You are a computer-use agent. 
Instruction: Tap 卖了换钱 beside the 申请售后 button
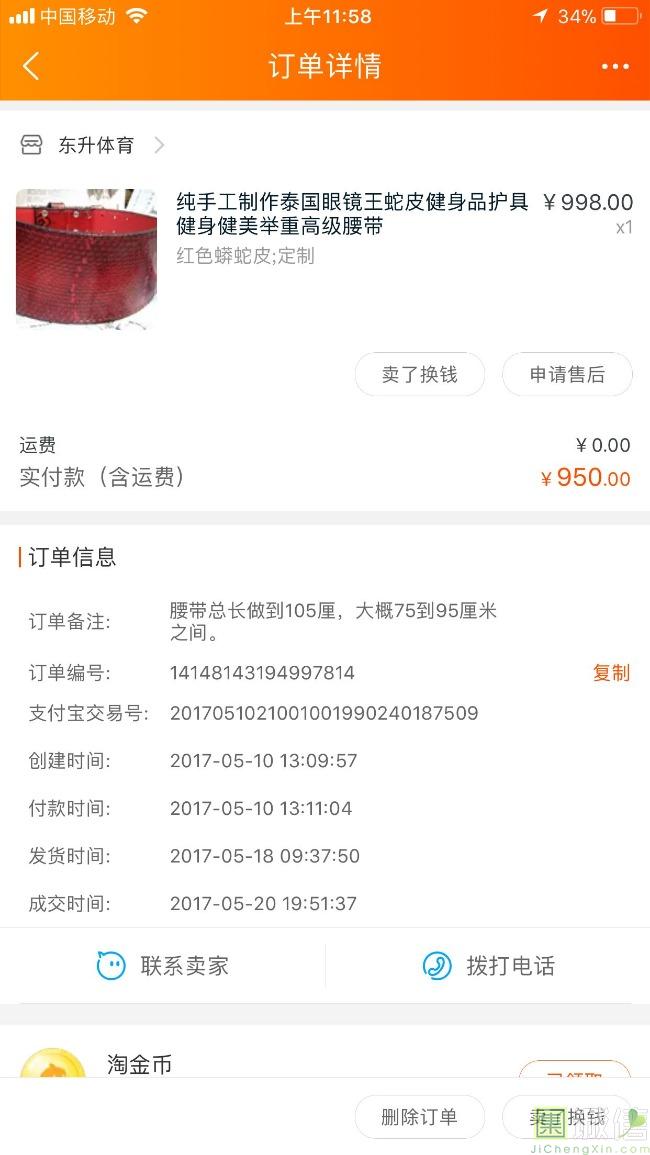pyautogui.click(x=419, y=375)
